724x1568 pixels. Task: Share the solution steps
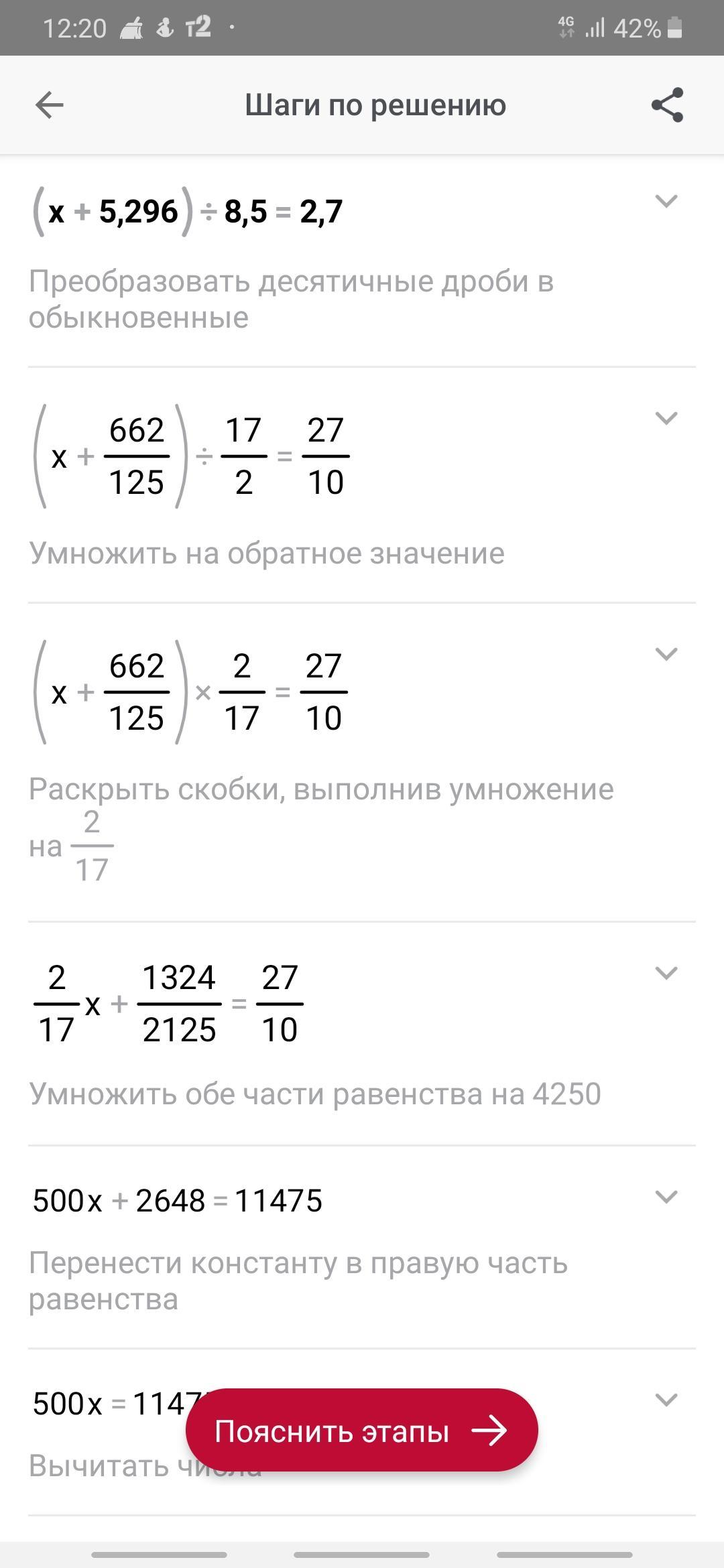[x=667, y=105]
